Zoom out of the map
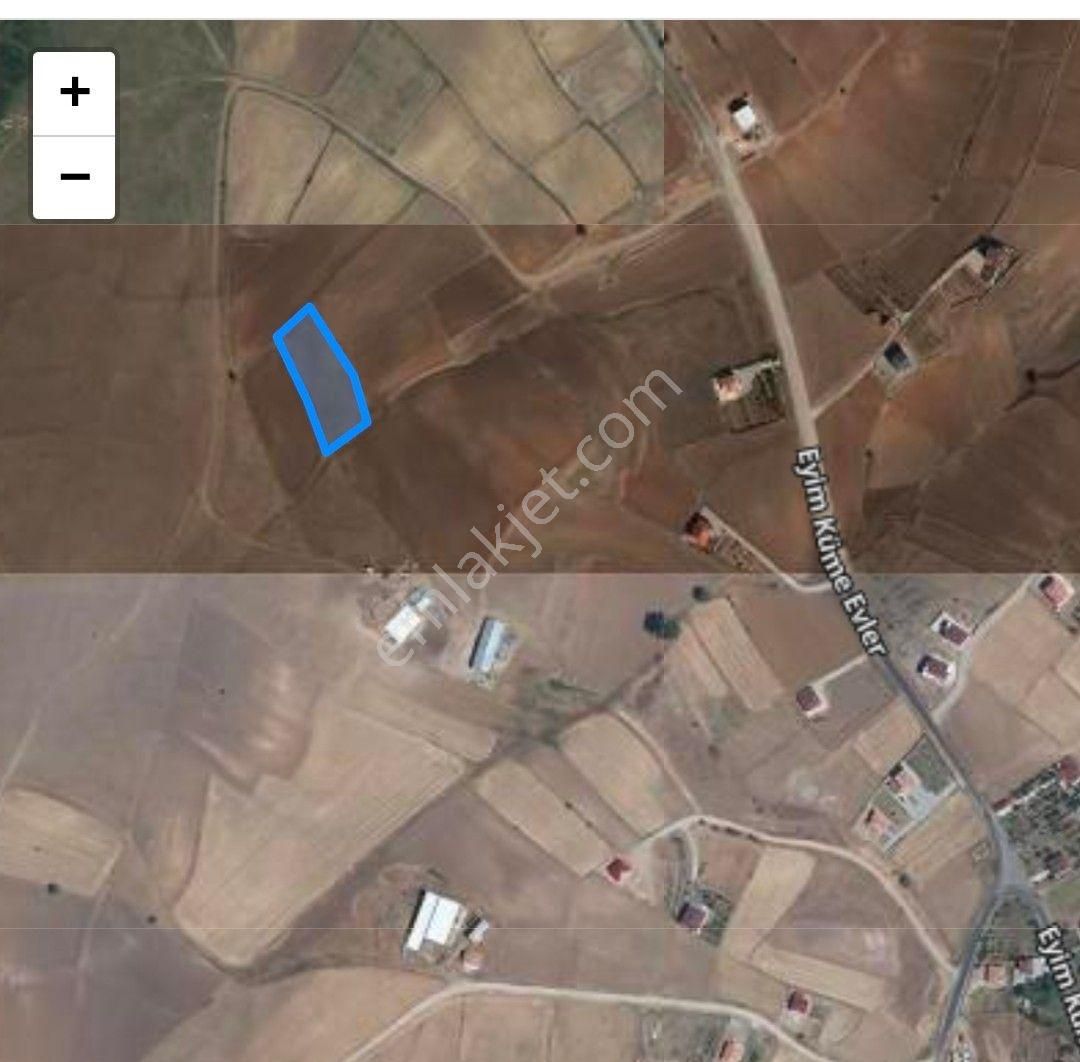Screen dimensions: 1080x1062 pos(74,177)
